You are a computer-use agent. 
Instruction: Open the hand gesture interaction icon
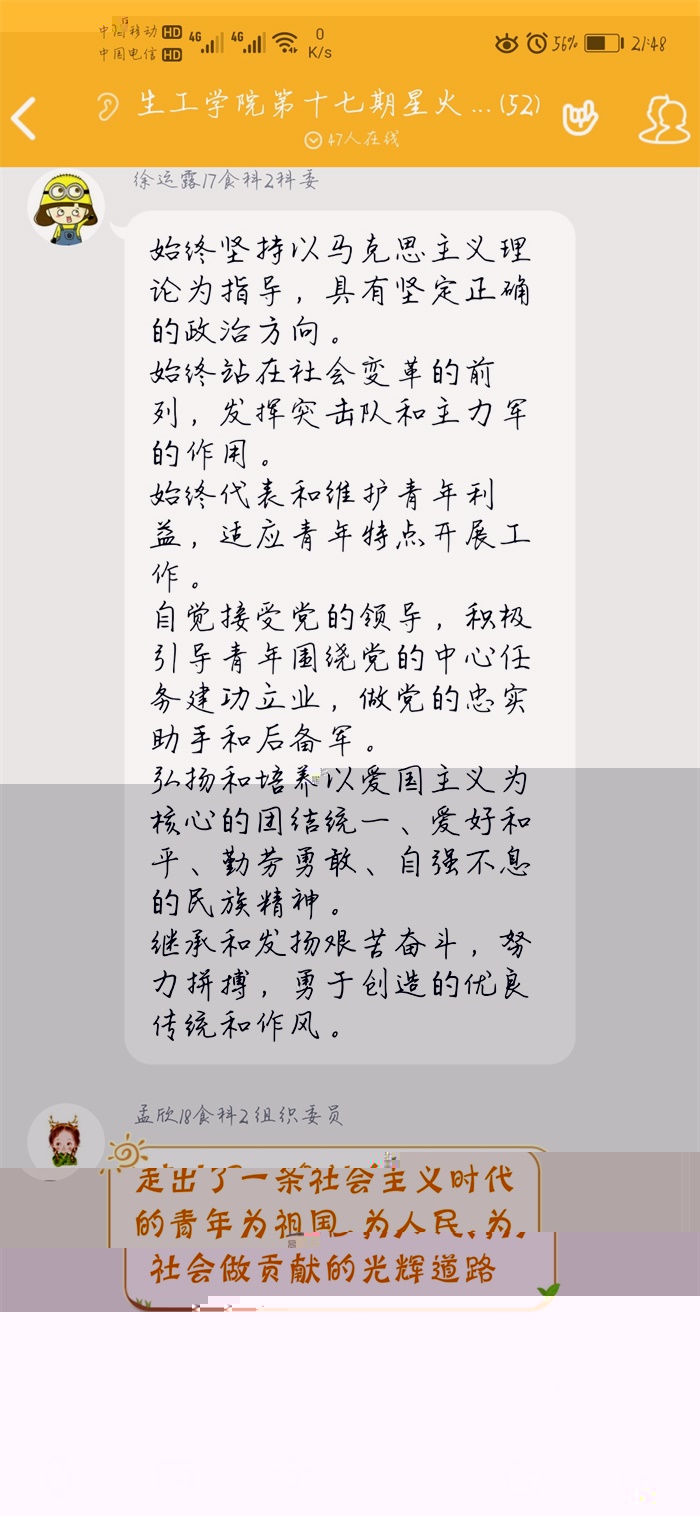[579, 118]
